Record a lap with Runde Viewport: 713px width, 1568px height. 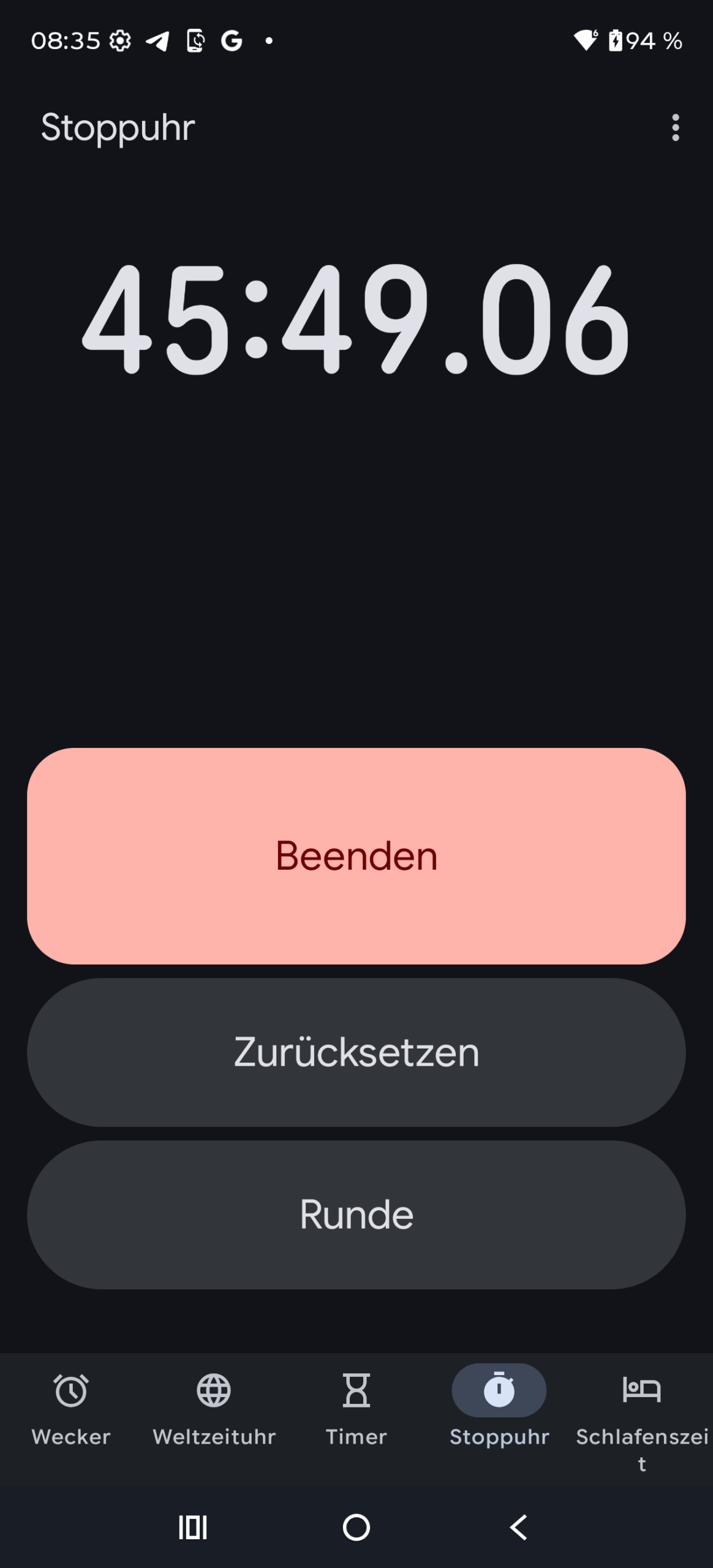[x=356, y=1215]
